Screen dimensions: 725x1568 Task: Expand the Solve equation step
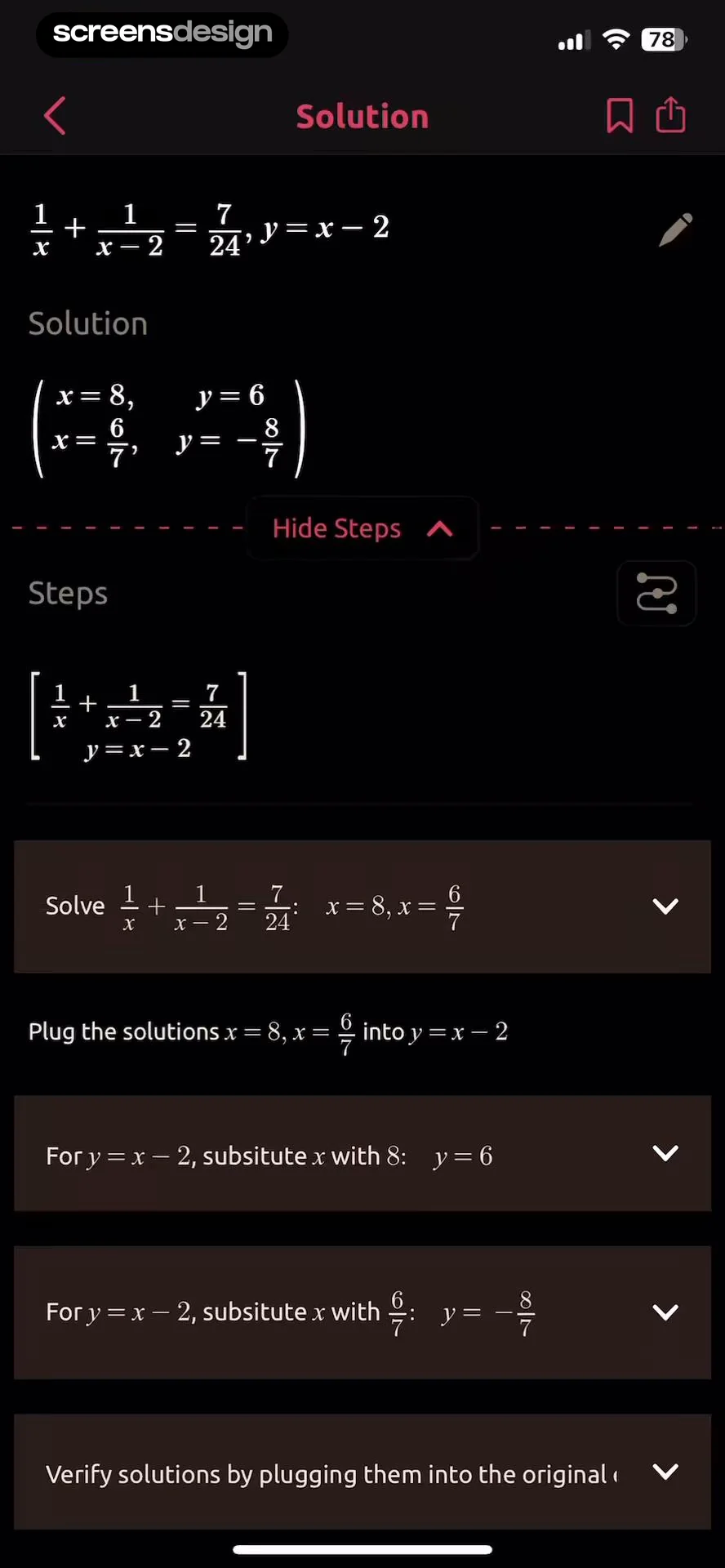click(665, 906)
